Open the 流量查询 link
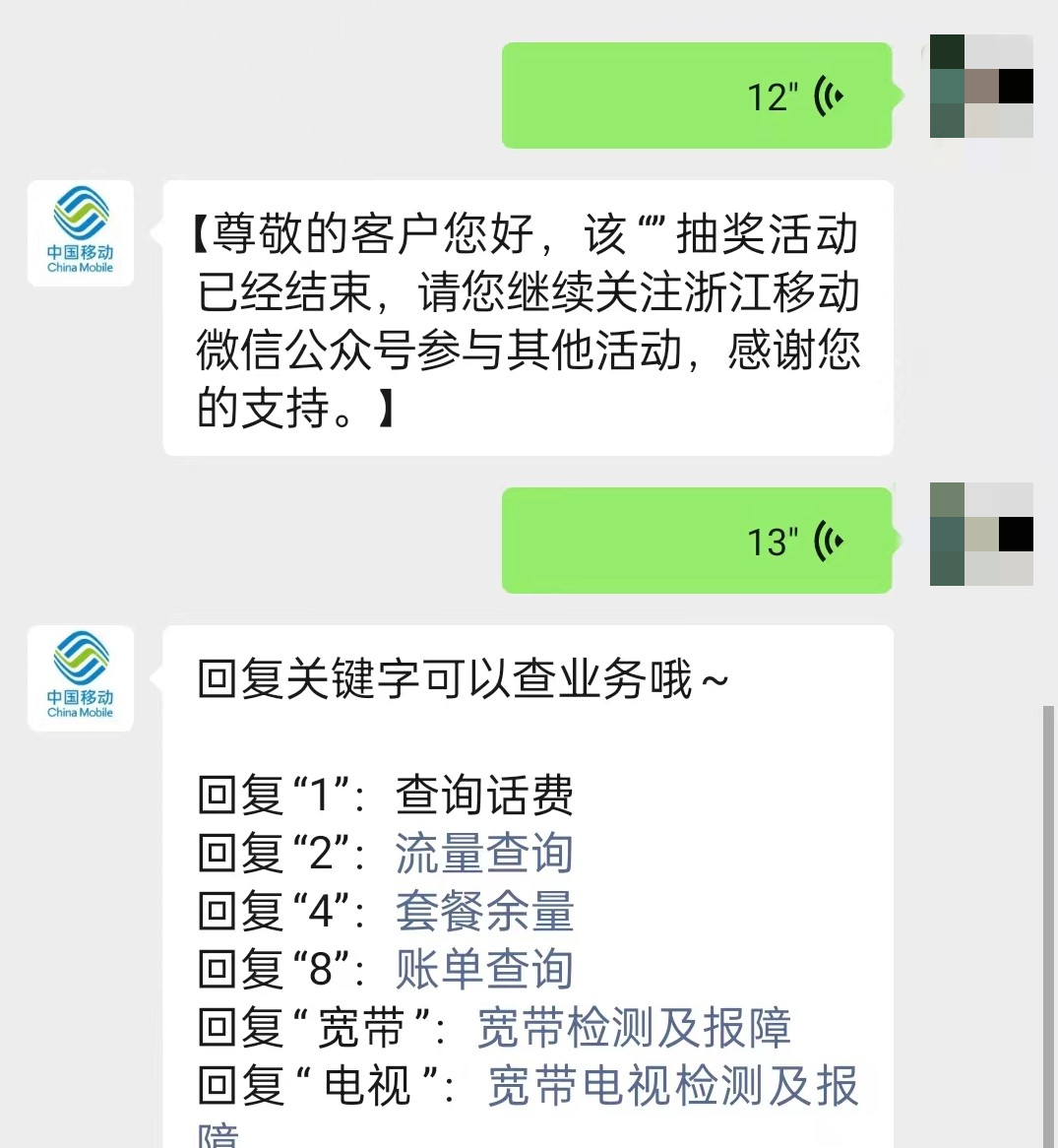 coord(484,855)
